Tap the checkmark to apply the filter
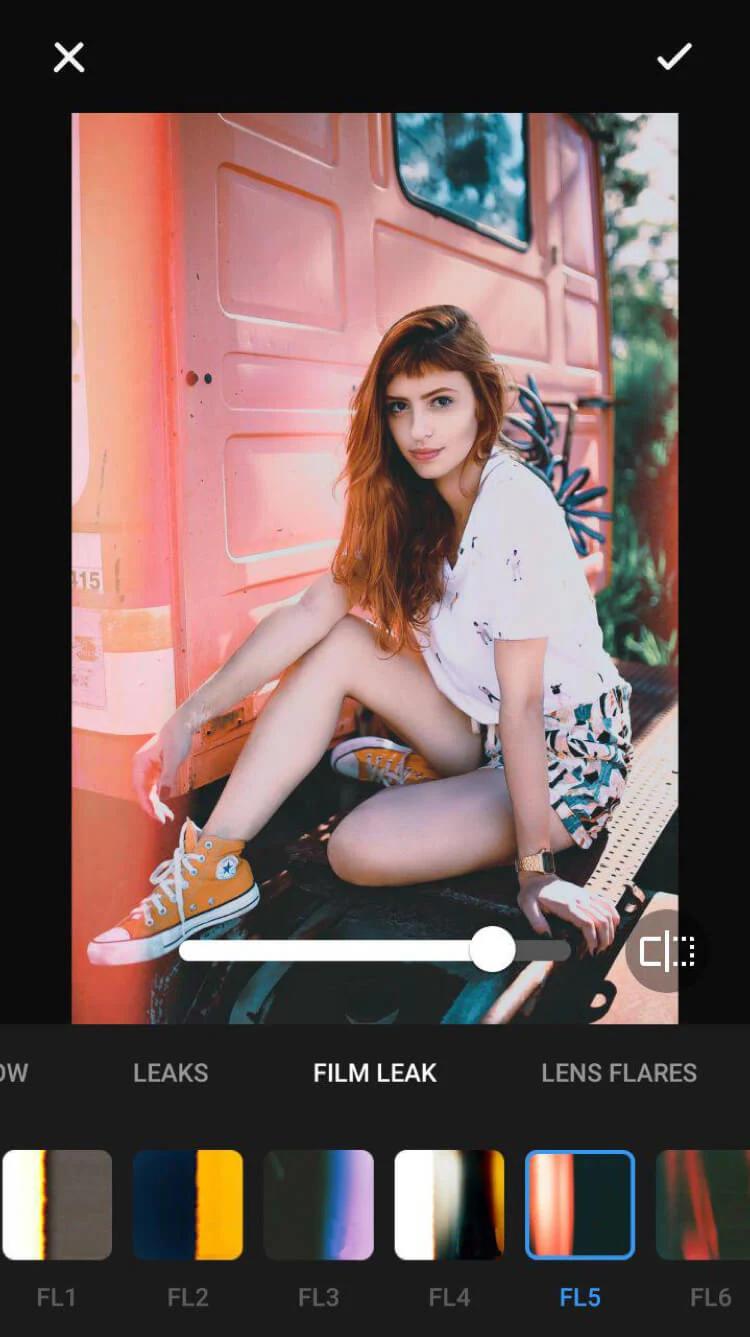The width and height of the screenshot is (750, 1337). (x=675, y=57)
